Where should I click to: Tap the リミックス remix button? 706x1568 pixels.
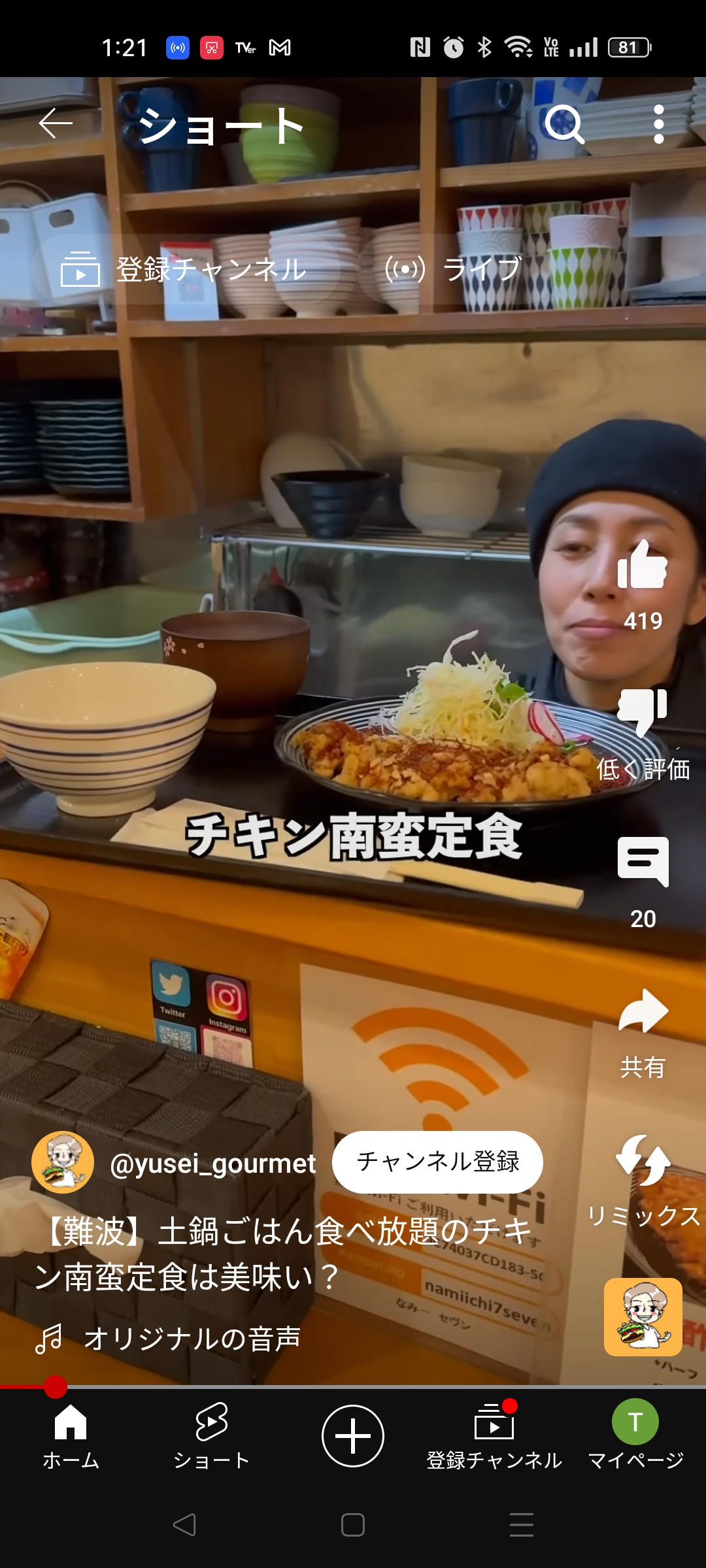click(x=643, y=1162)
